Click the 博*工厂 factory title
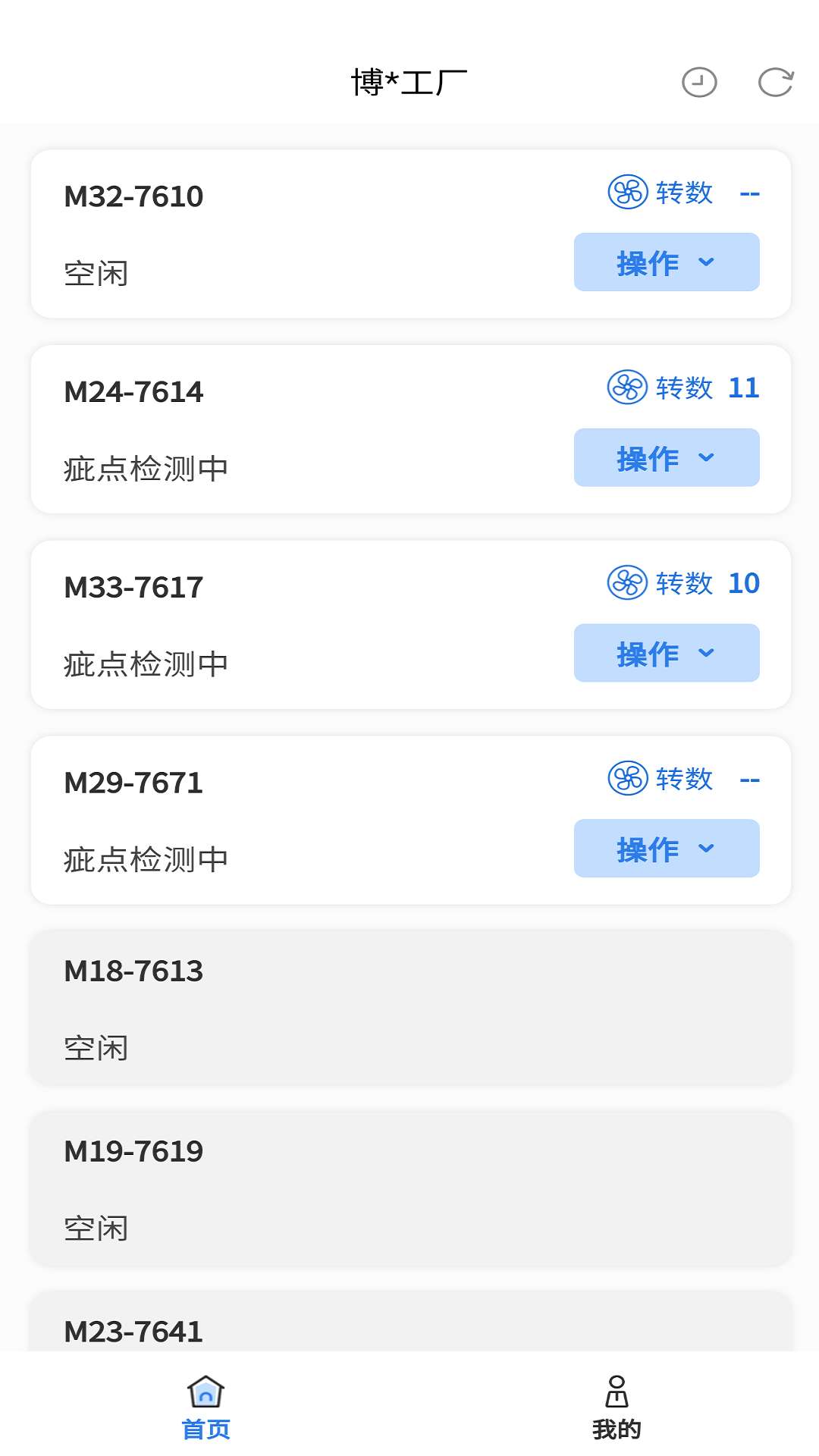Screen dimensions: 819x1456 click(409, 79)
